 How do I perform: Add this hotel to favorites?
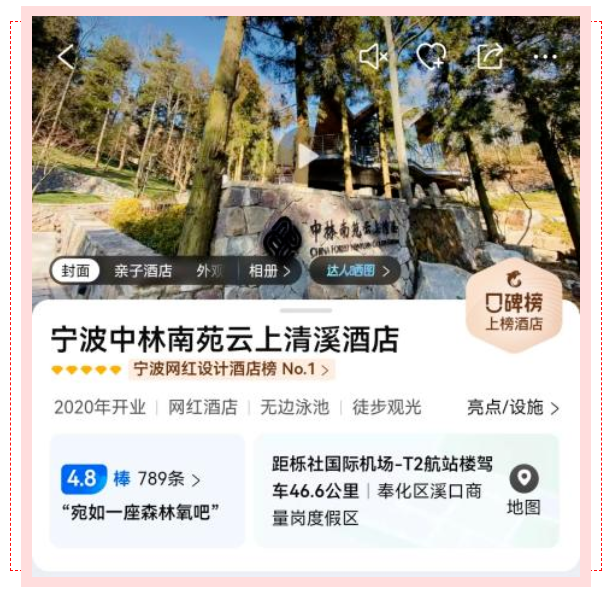431,57
